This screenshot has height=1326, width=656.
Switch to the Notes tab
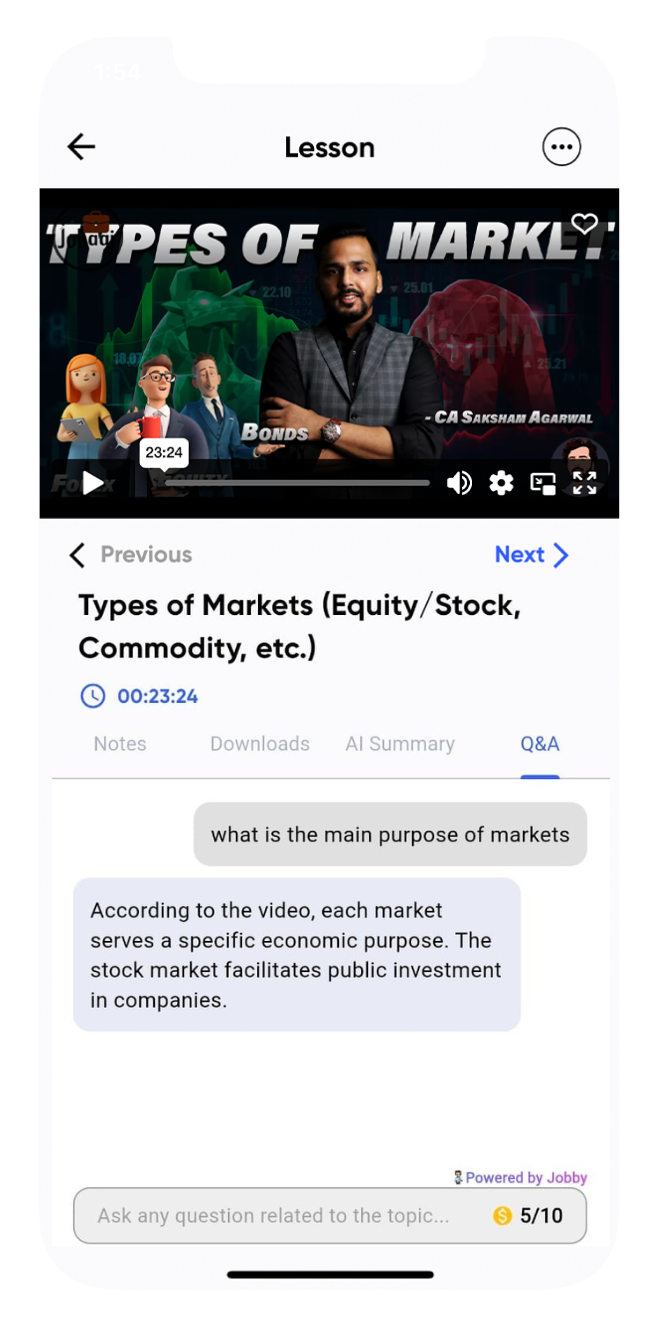[120, 744]
